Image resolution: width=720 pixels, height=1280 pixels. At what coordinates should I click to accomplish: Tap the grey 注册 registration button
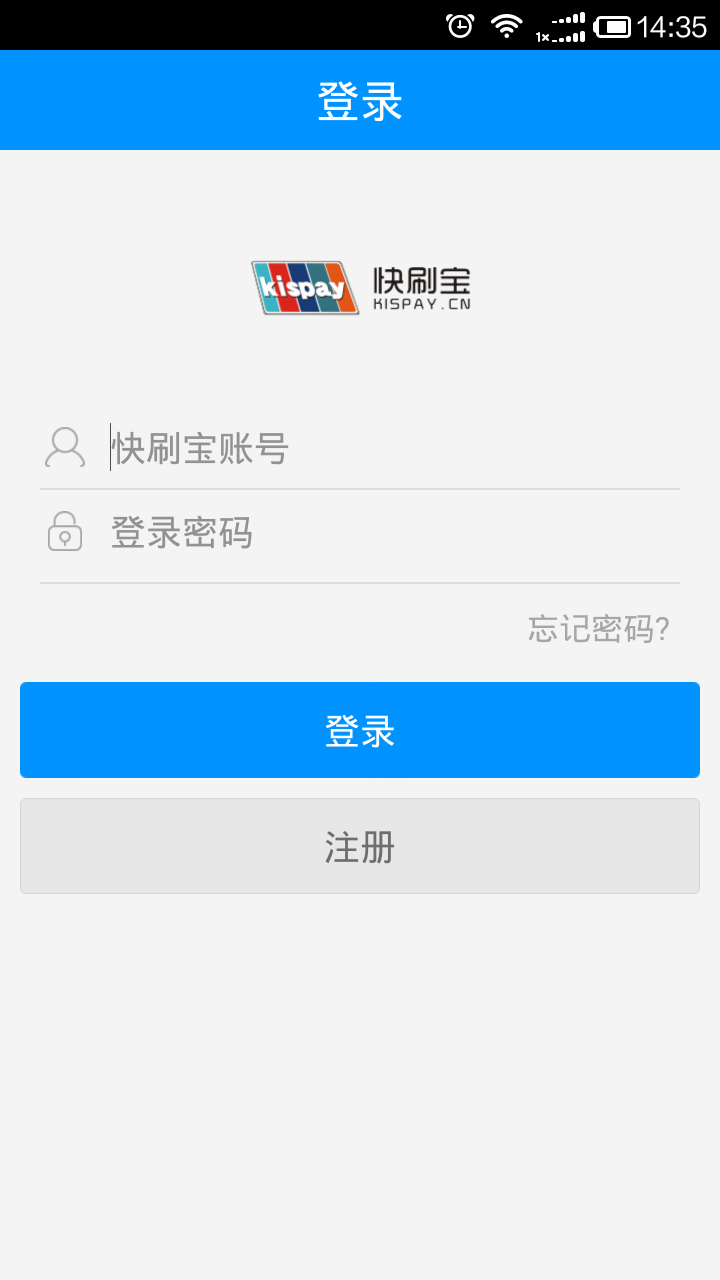click(x=360, y=846)
